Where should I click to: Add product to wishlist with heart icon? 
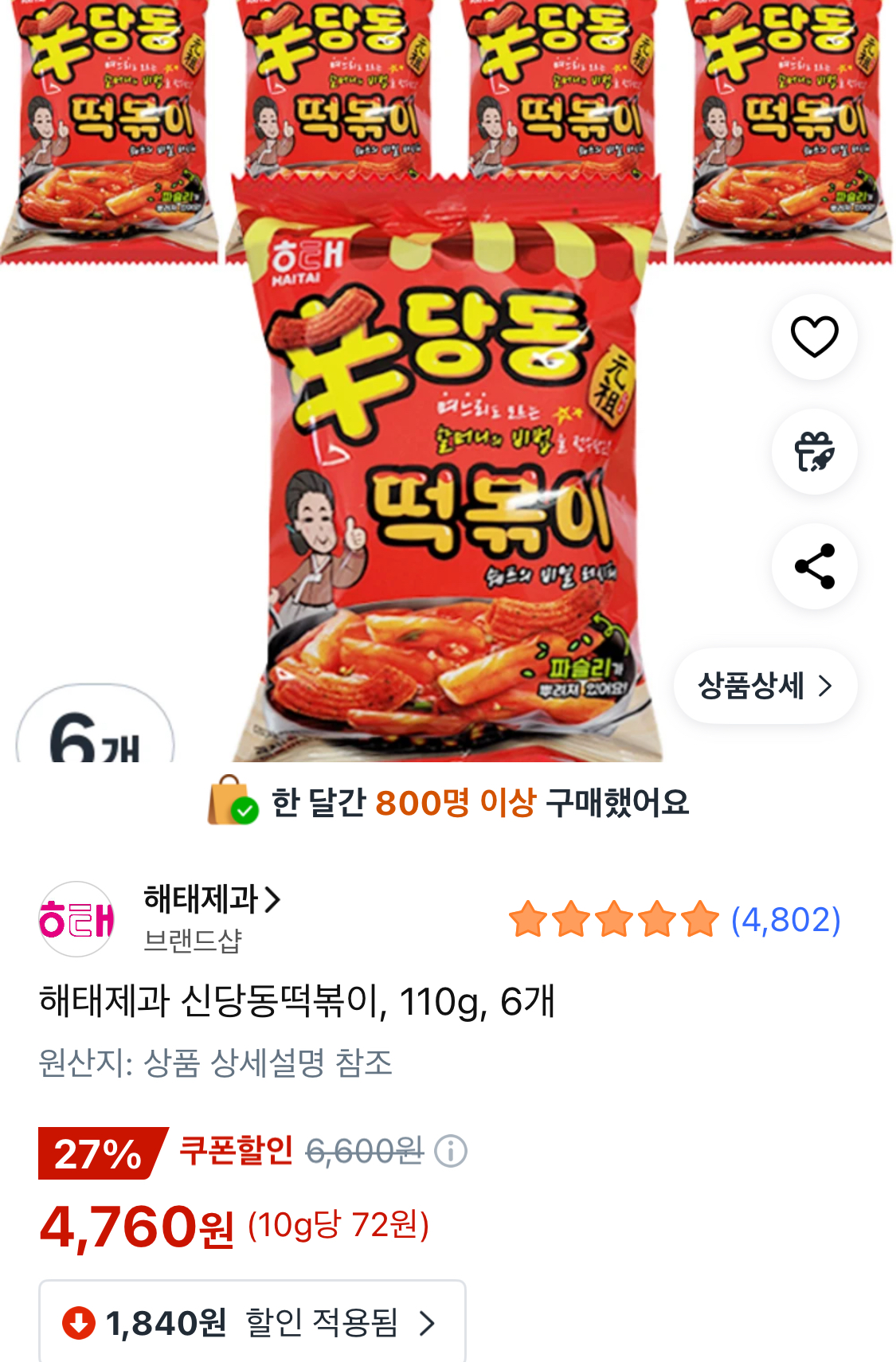pyautogui.click(x=814, y=337)
